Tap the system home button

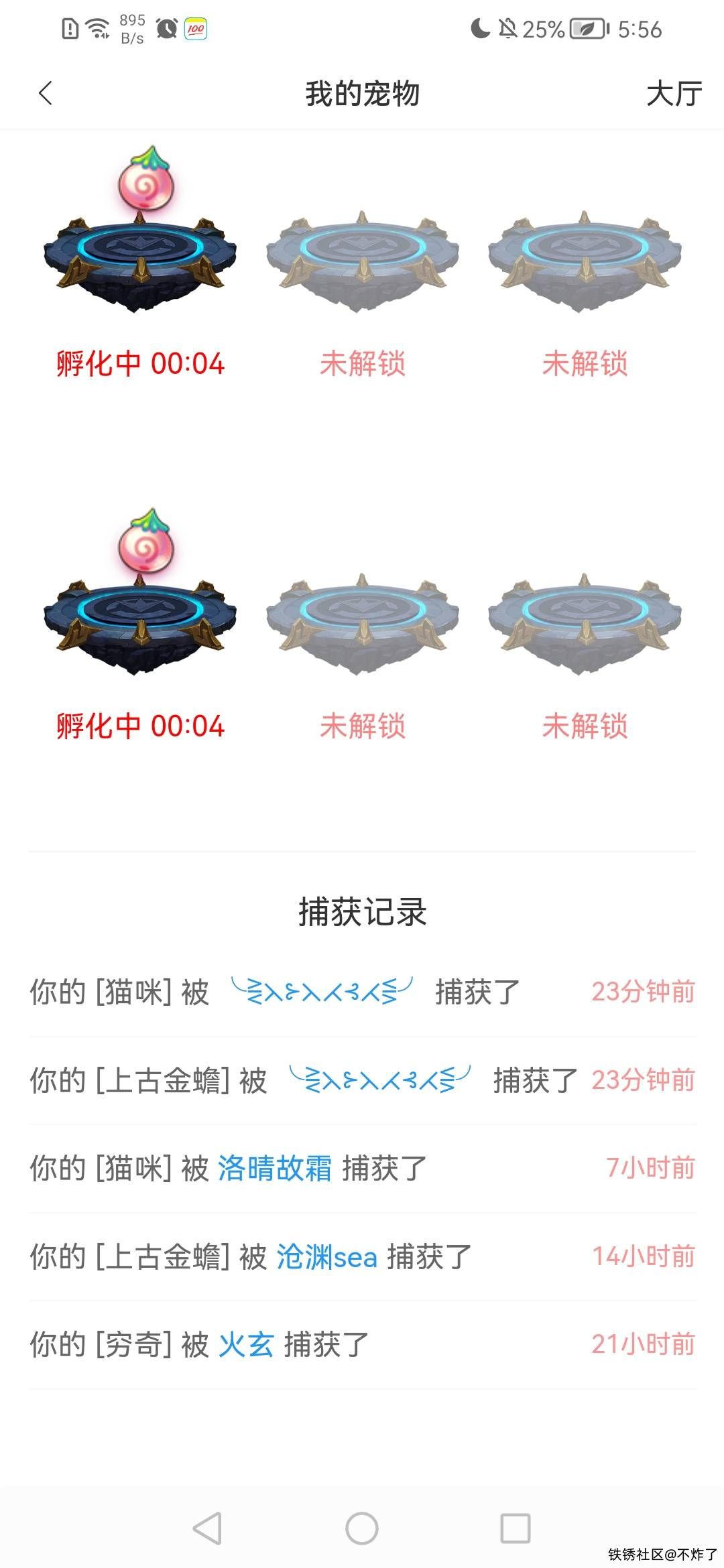coord(362,1528)
